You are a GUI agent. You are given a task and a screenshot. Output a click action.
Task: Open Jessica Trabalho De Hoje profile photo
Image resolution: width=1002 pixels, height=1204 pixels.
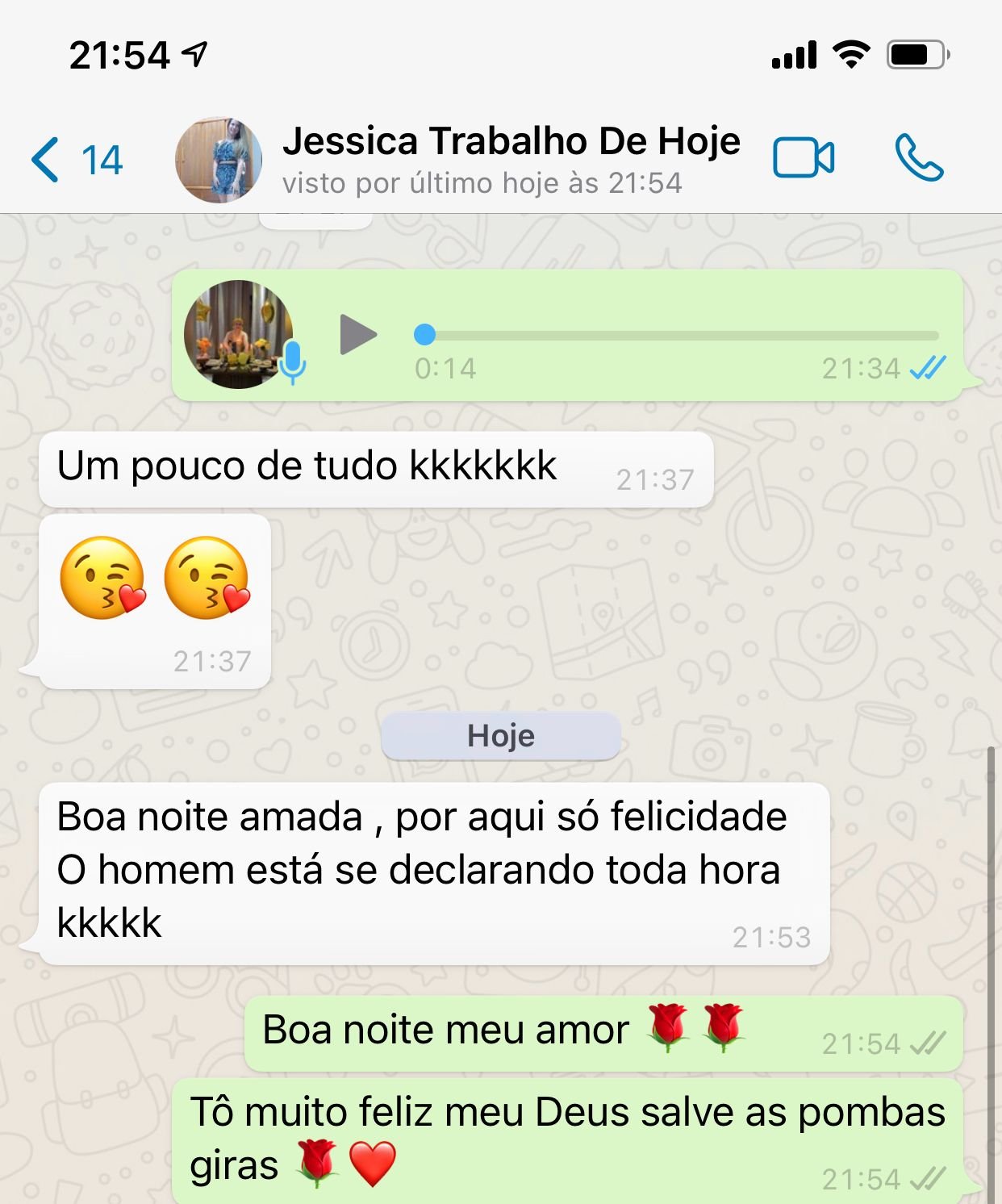(219, 160)
